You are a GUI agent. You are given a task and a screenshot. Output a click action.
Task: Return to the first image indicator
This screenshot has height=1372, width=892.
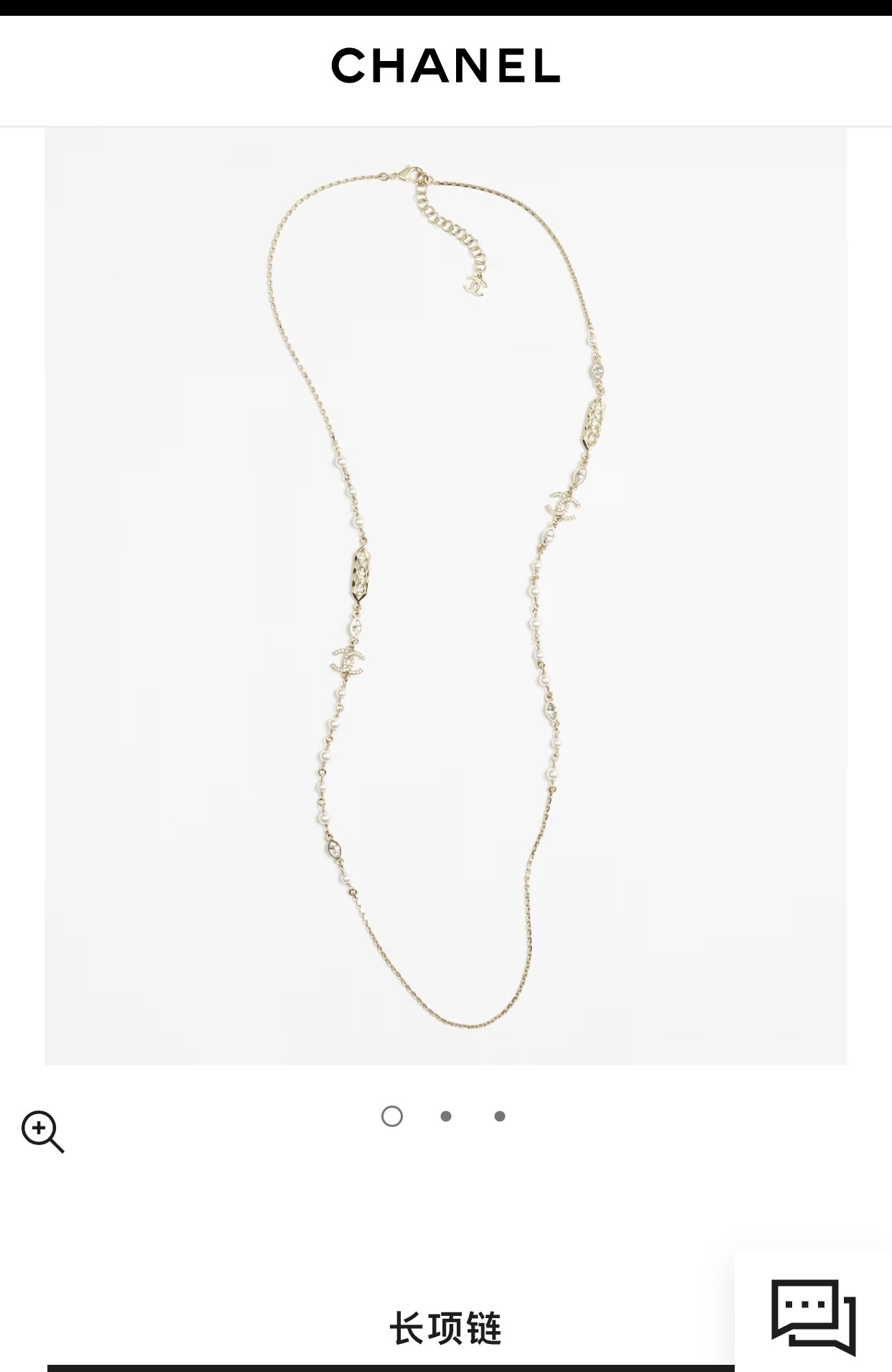(x=391, y=1116)
